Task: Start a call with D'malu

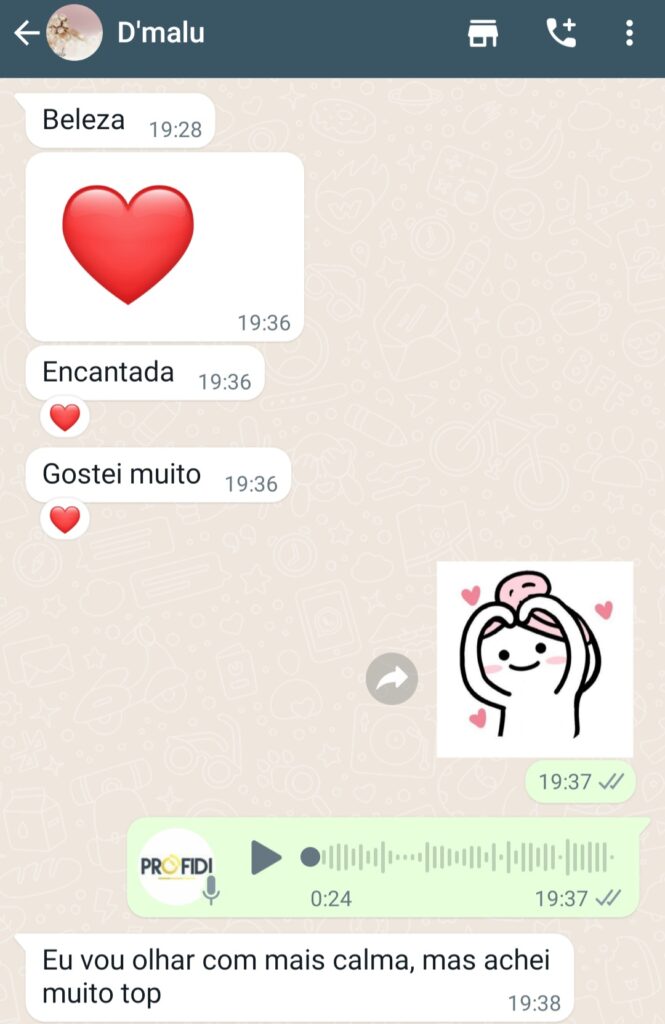Action: 561,33
